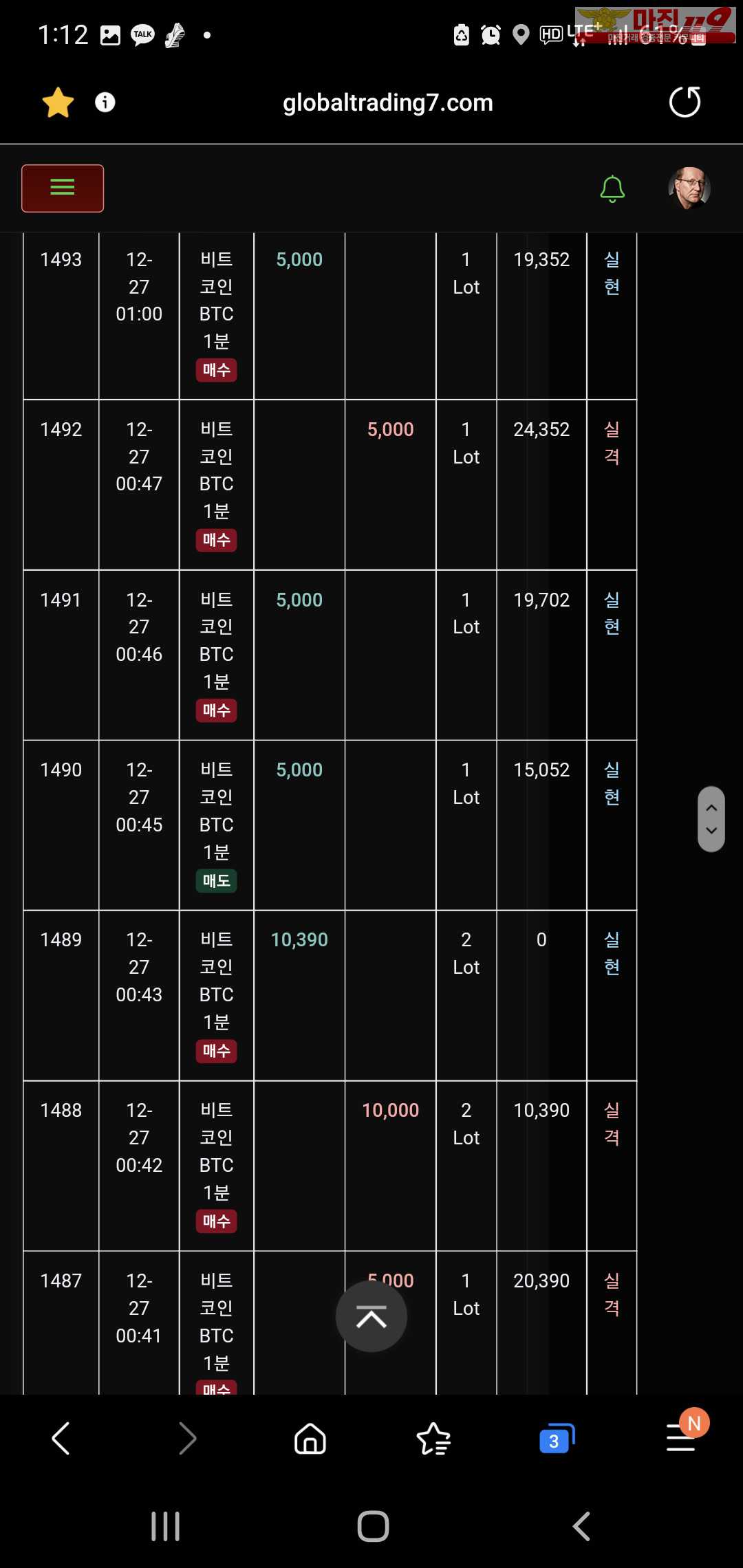View site information icon
This screenshot has height=1568, width=743.
click(x=105, y=102)
